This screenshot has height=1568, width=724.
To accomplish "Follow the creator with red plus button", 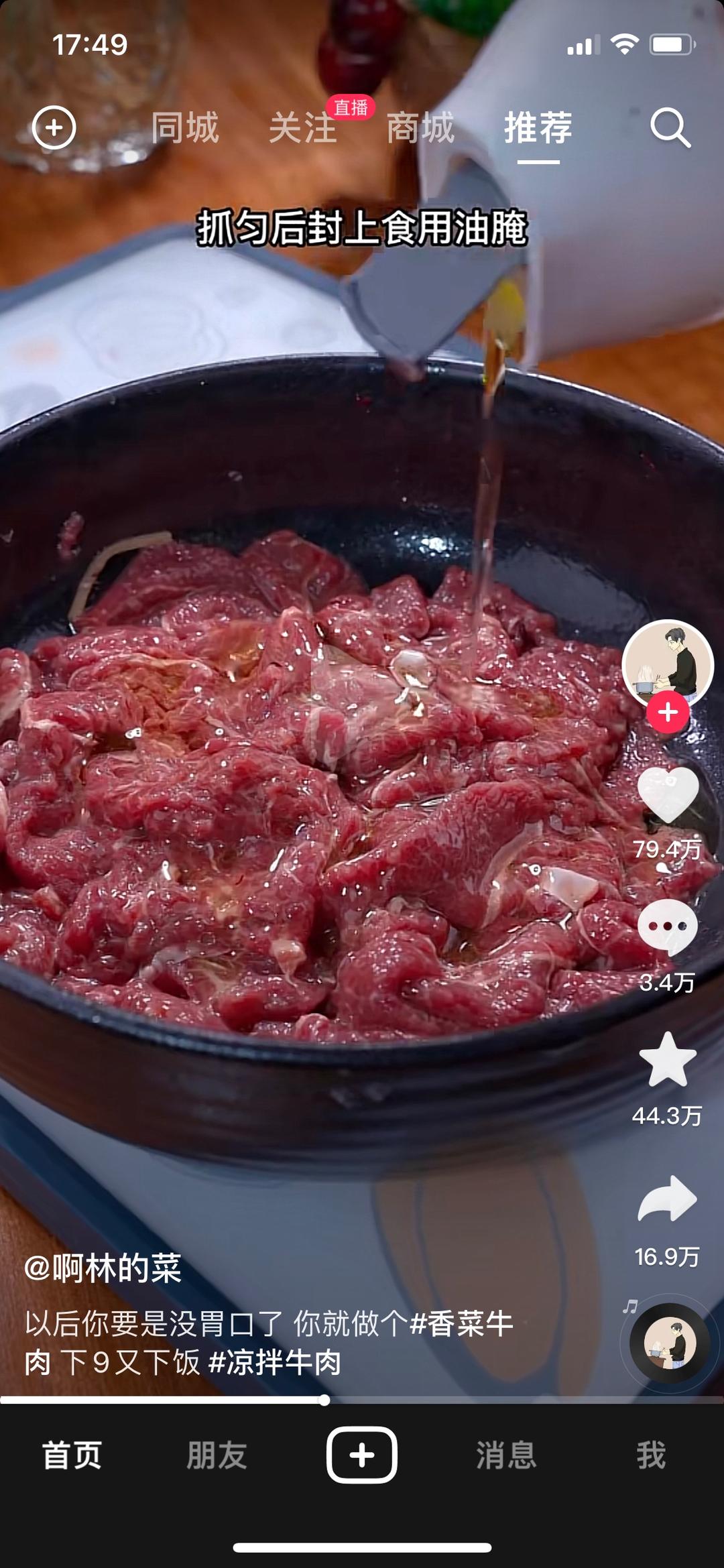I will tap(668, 712).
